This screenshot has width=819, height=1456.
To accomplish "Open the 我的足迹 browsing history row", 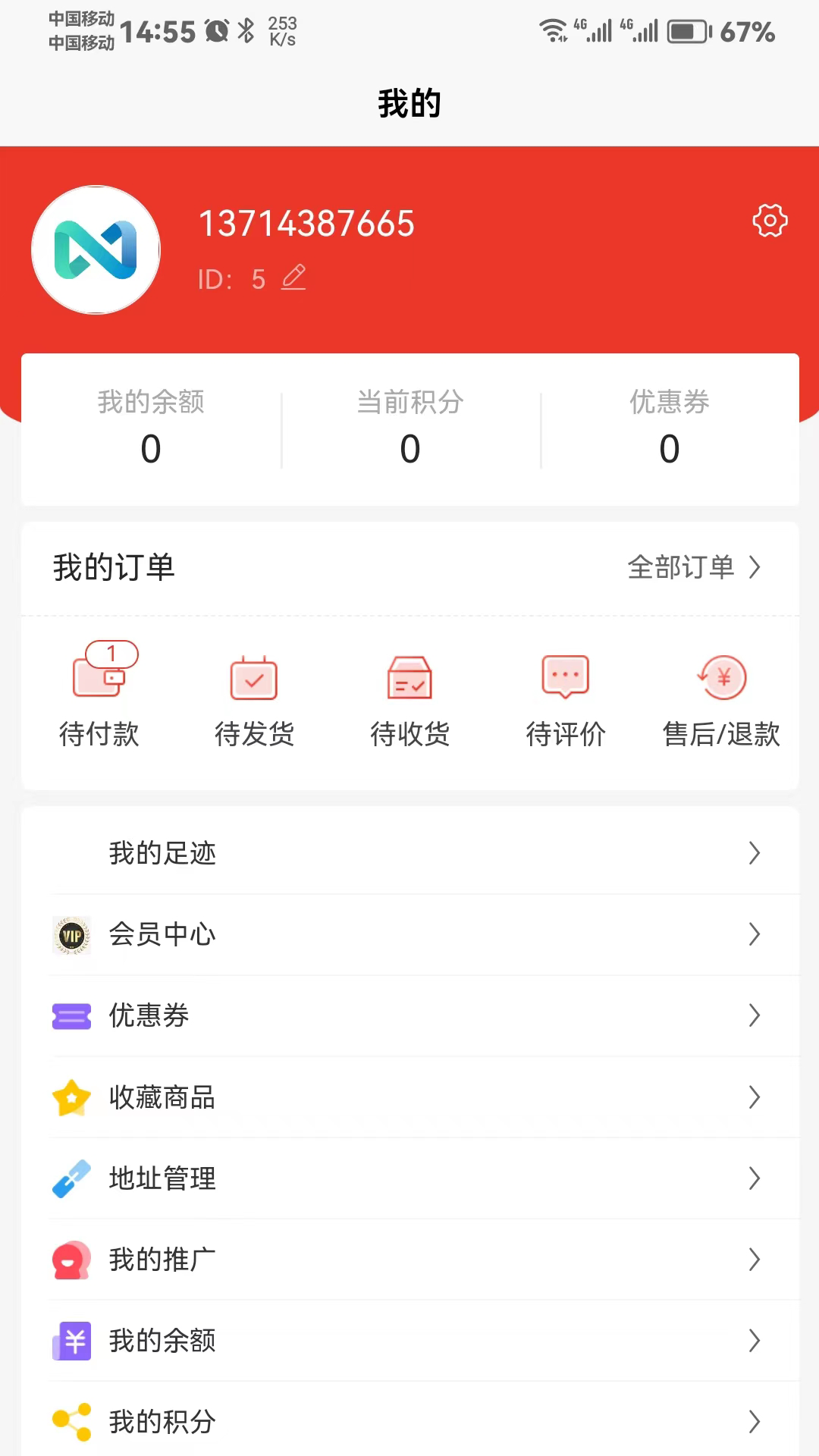I will 409,853.
